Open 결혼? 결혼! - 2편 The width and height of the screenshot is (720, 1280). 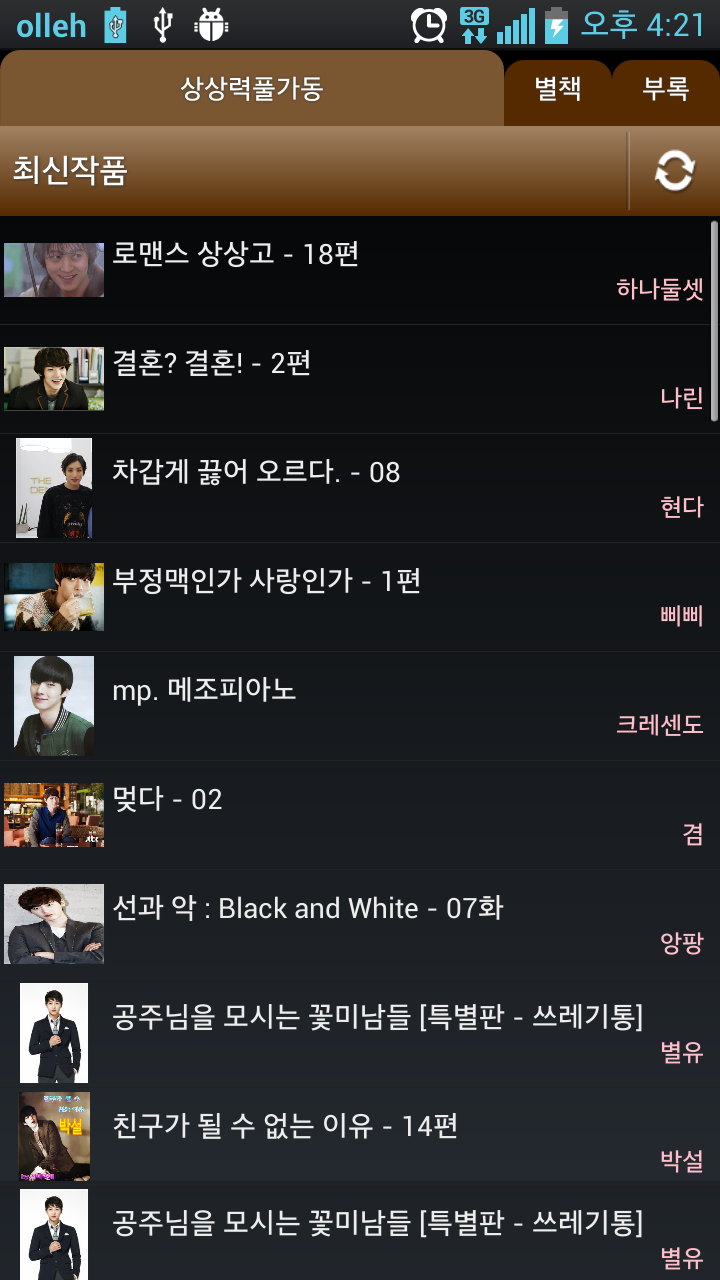360,379
